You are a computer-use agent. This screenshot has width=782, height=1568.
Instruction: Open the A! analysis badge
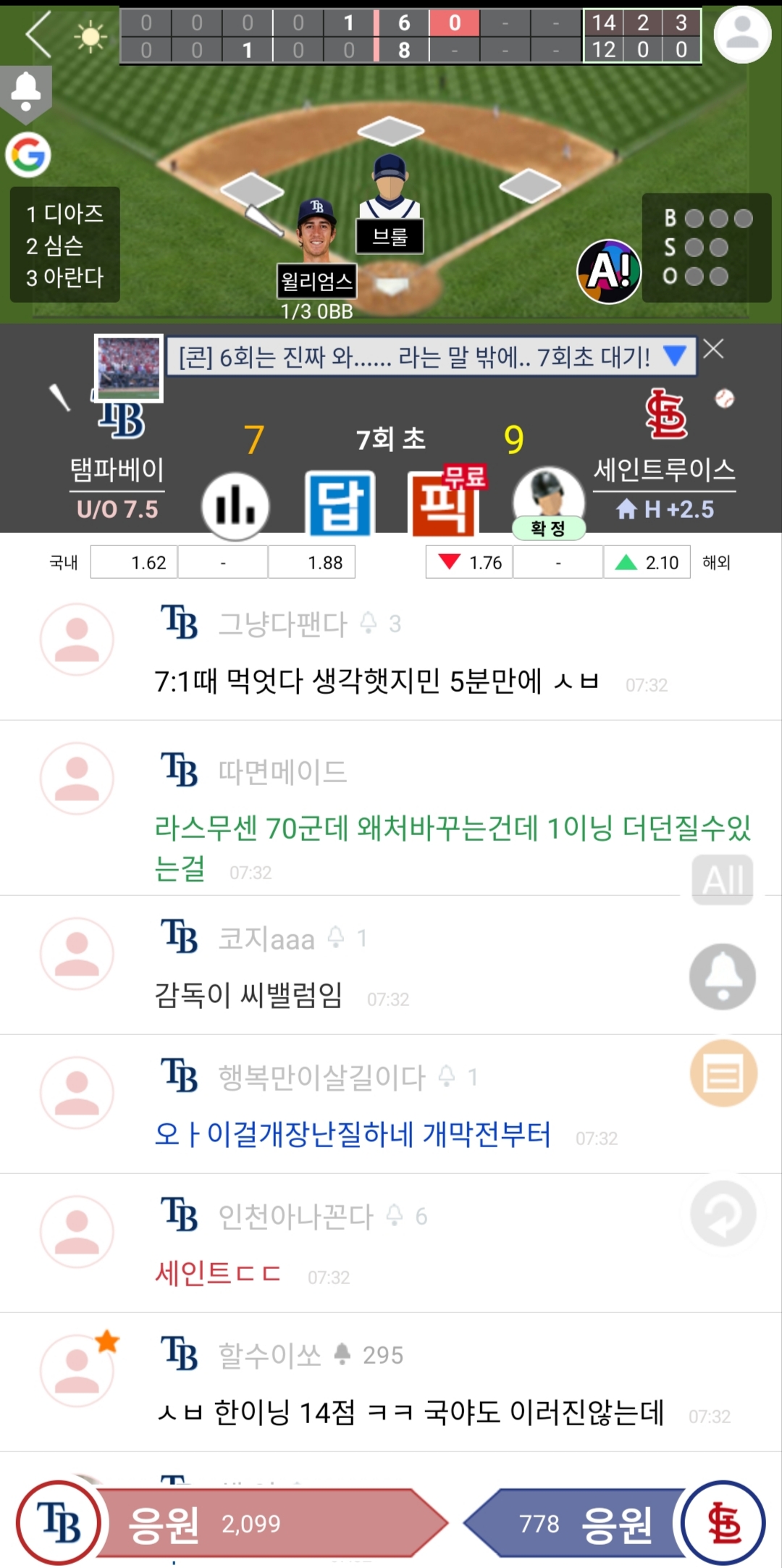click(x=609, y=272)
